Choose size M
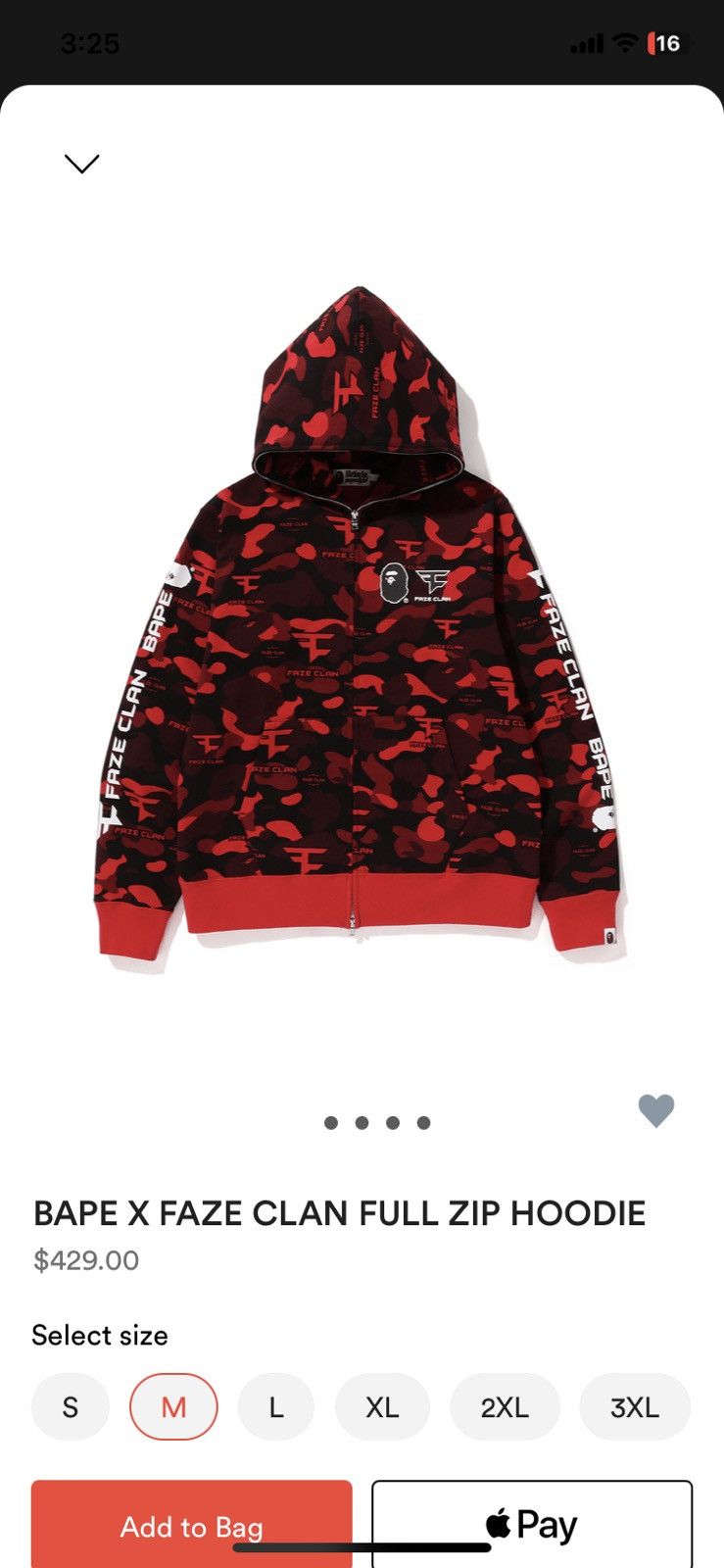The image size is (724, 1568). 173,1407
